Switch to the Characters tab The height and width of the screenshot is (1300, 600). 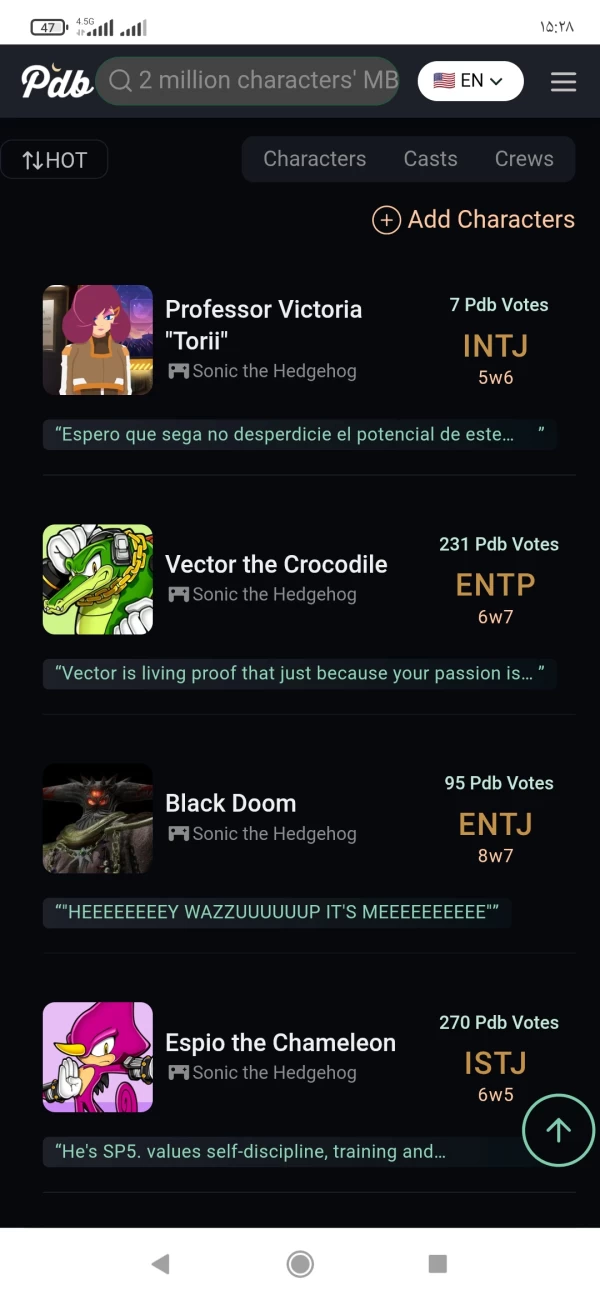click(314, 159)
